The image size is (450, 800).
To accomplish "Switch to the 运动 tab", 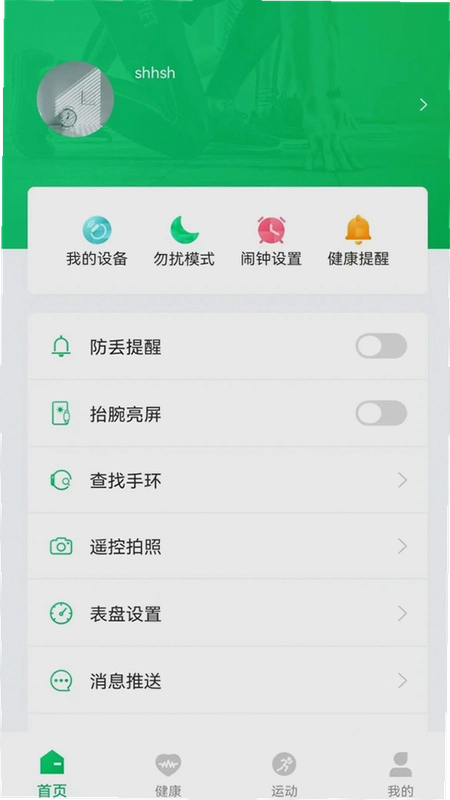I will [284, 773].
